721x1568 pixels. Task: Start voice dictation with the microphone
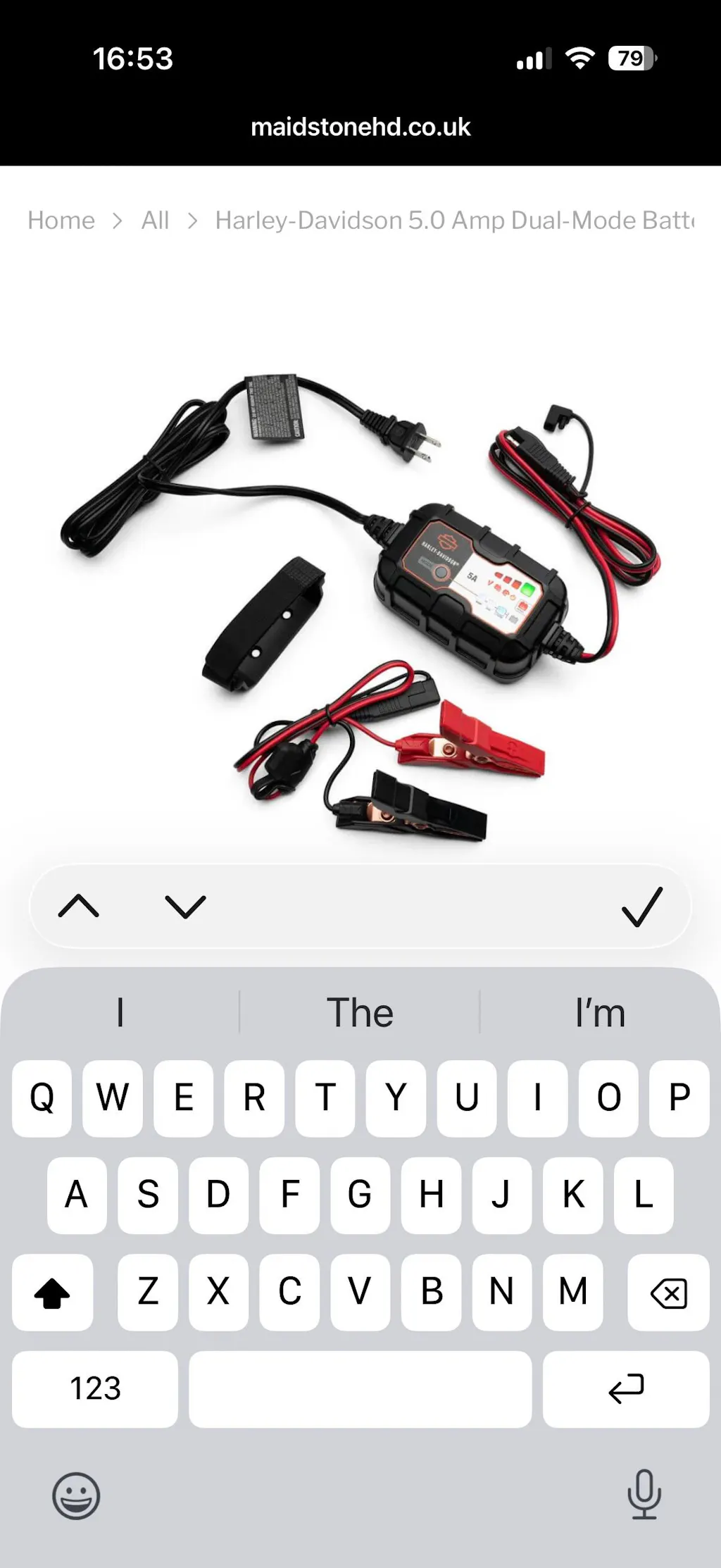(644, 1493)
